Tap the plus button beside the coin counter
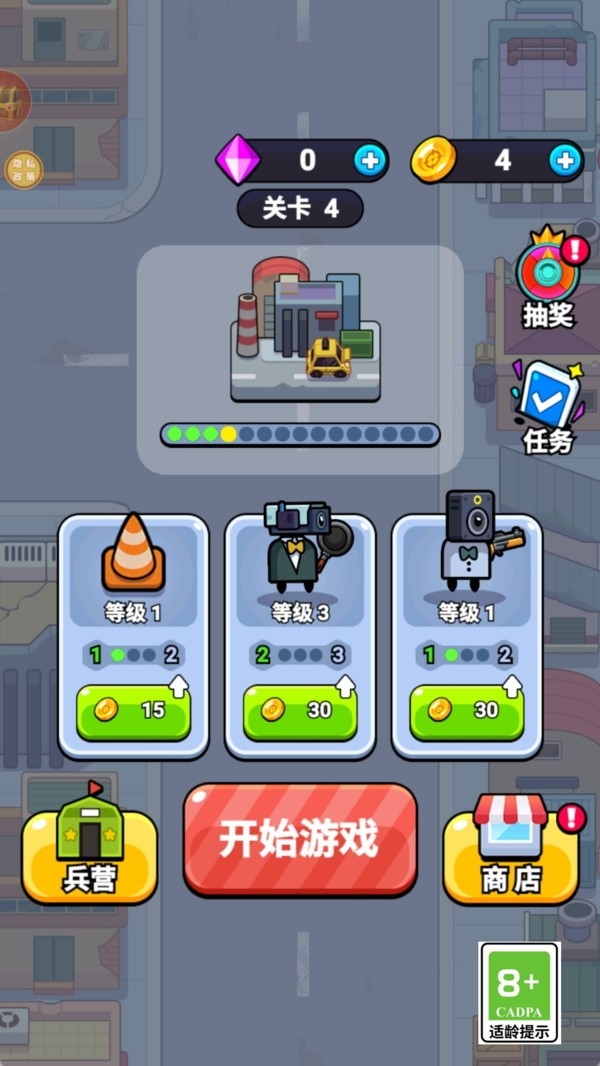Viewport: 600px width, 1066px height. tap(565, 161)
